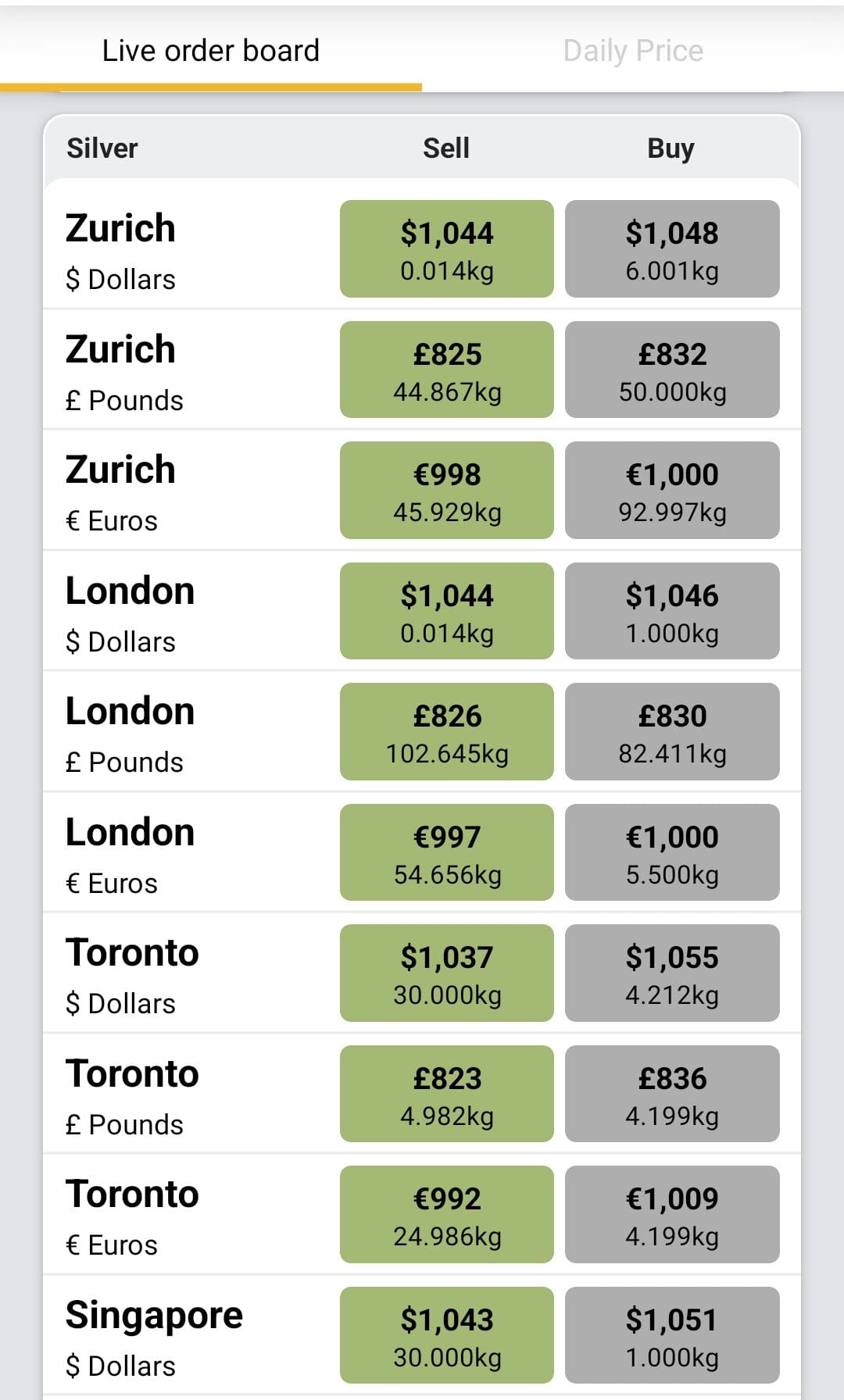Choose Toronto Euros buy at €1,009
Image resolution: width=844 pixels, height=1400 pixels.
[672, 1215]
